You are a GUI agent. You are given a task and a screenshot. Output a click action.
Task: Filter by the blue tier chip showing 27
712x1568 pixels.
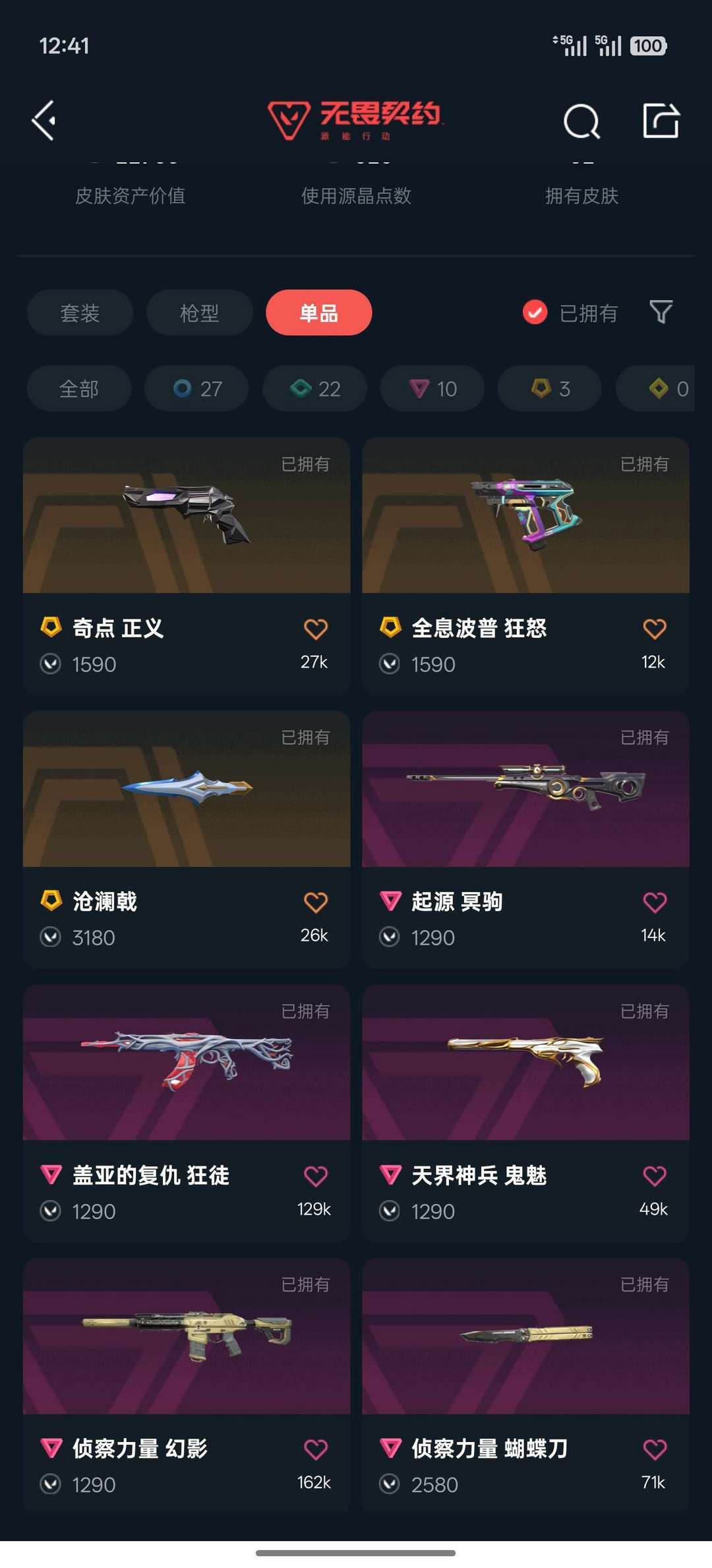tap(196, 389)
